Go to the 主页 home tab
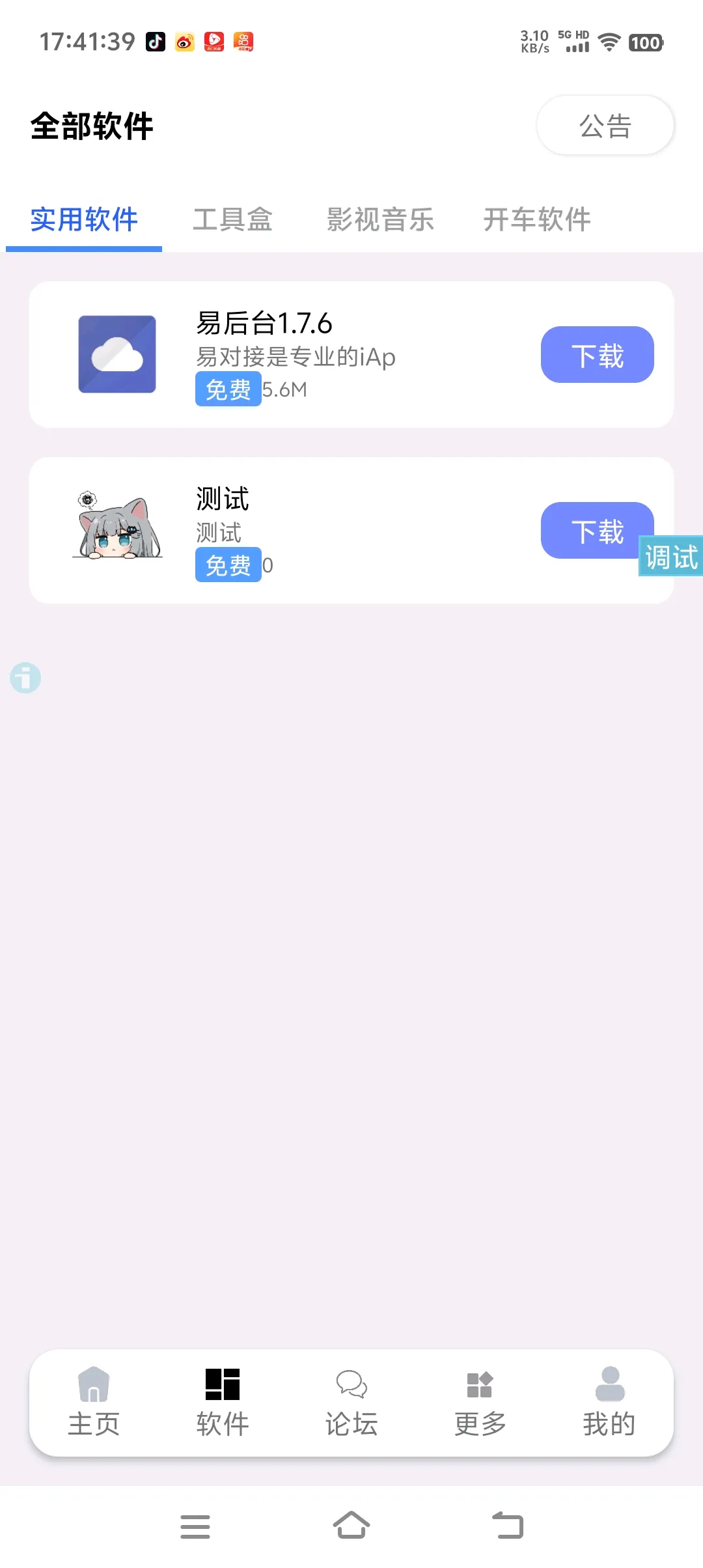This screenshot has width=703, height=1568. coord(94,1402)
